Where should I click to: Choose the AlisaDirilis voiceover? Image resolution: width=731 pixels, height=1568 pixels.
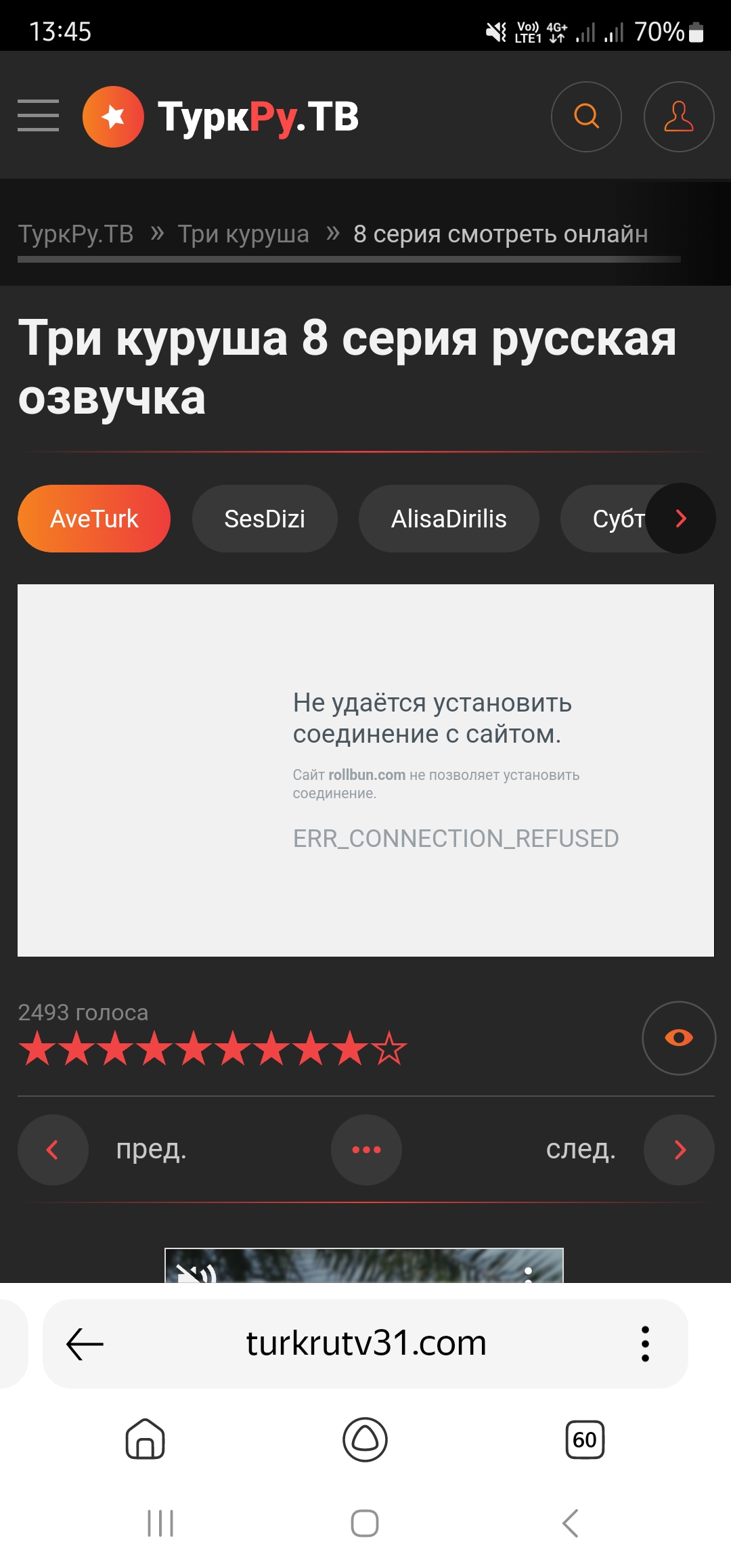(x=449, y=519)
